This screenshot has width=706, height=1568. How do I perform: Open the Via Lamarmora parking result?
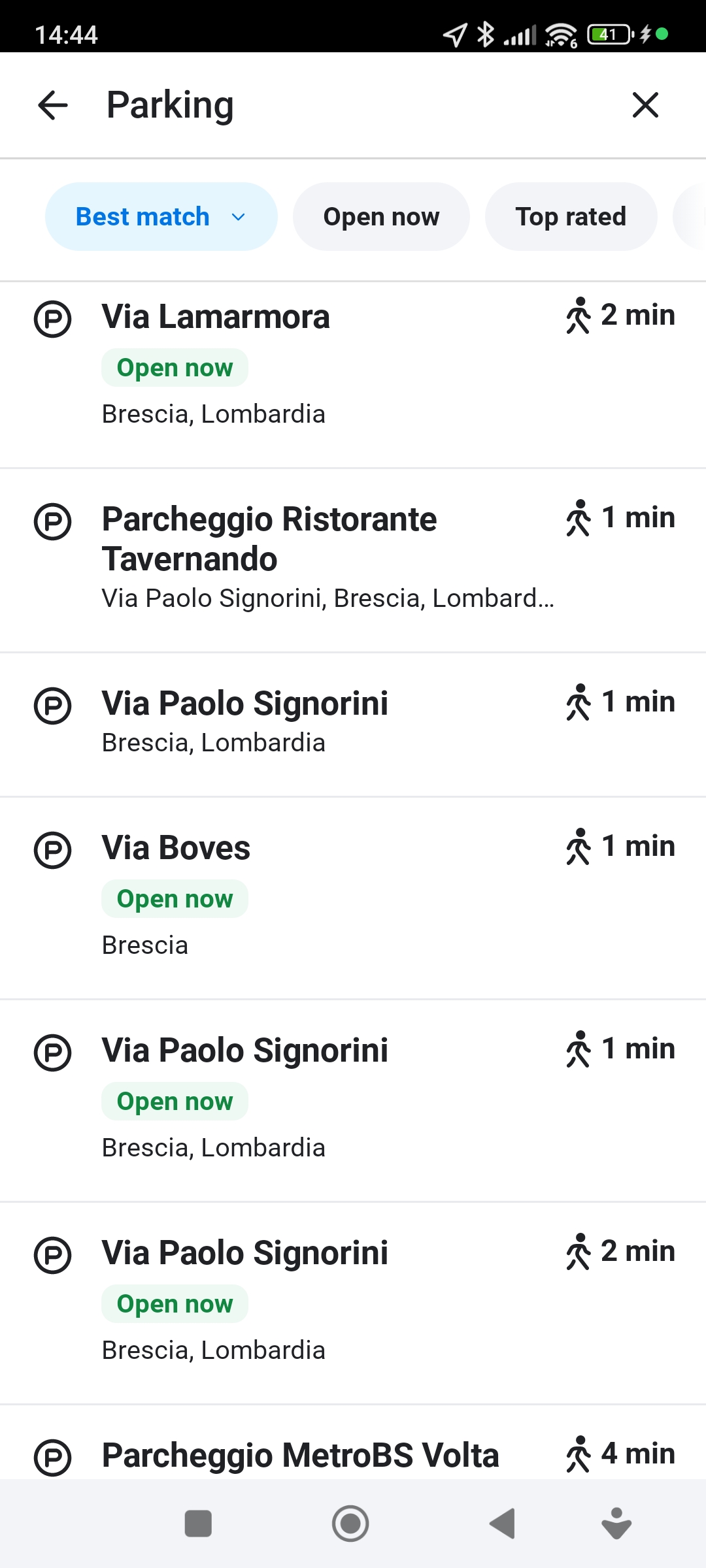coord(353,374)
